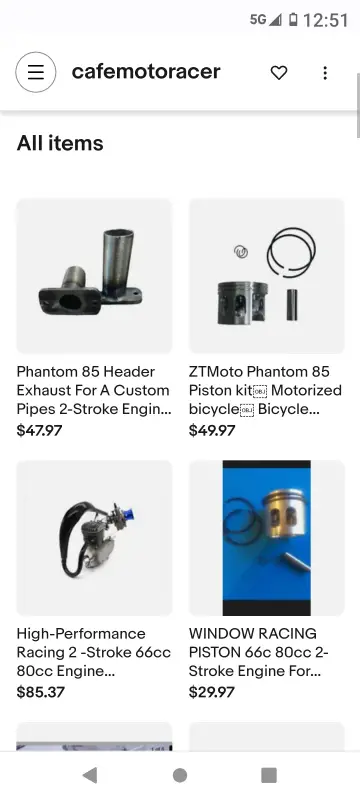The image size is (360, 800).
Task: Open High-Performance Racing 2-Stroke Engine item
Action: [94, 580]
